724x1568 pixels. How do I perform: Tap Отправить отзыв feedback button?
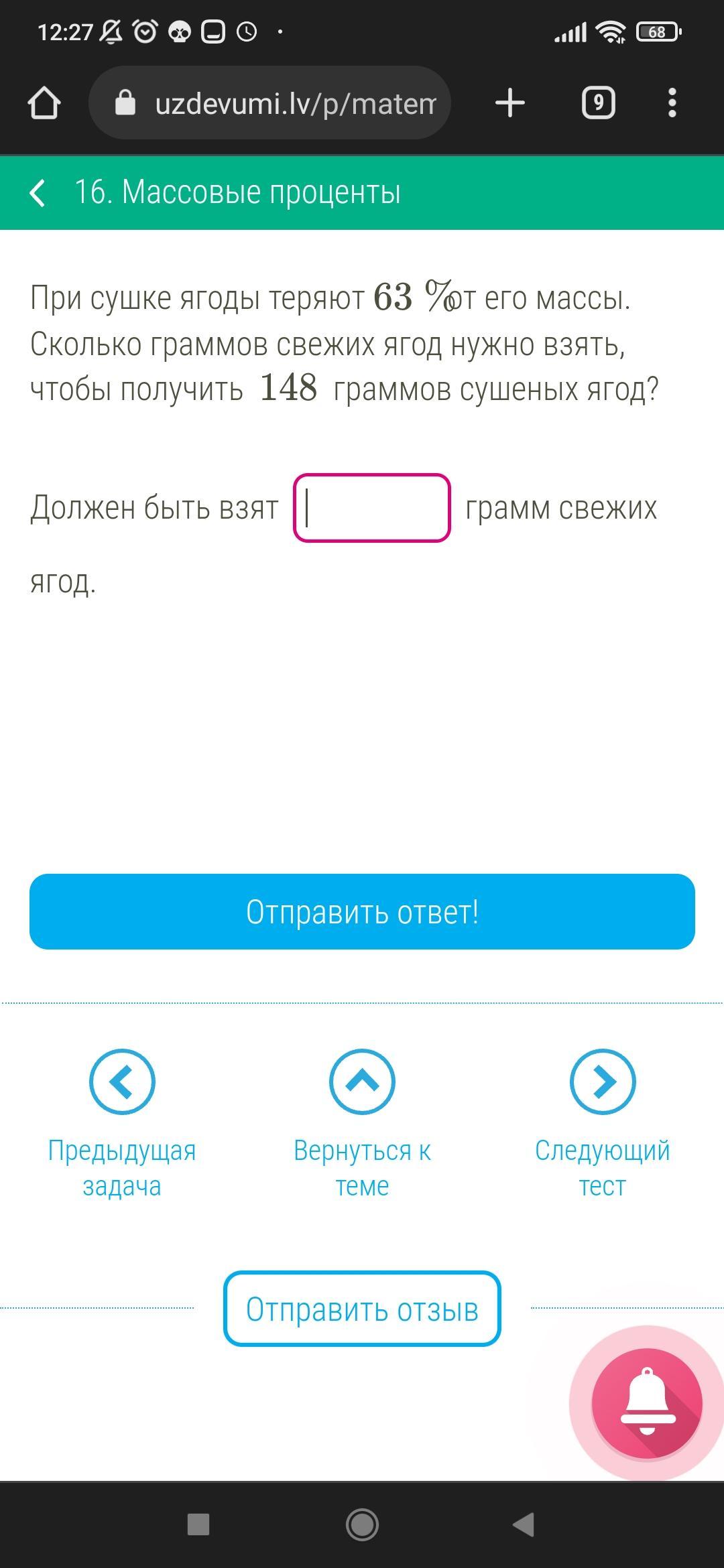(x=362, y=1309)
